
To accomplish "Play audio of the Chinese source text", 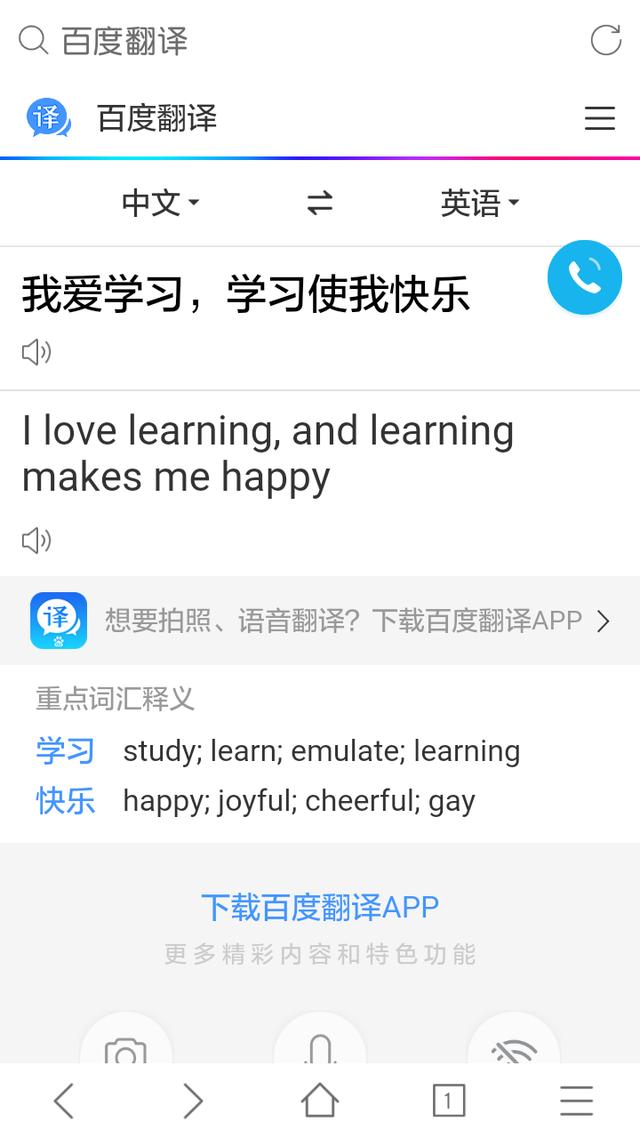I will (36, 353).
